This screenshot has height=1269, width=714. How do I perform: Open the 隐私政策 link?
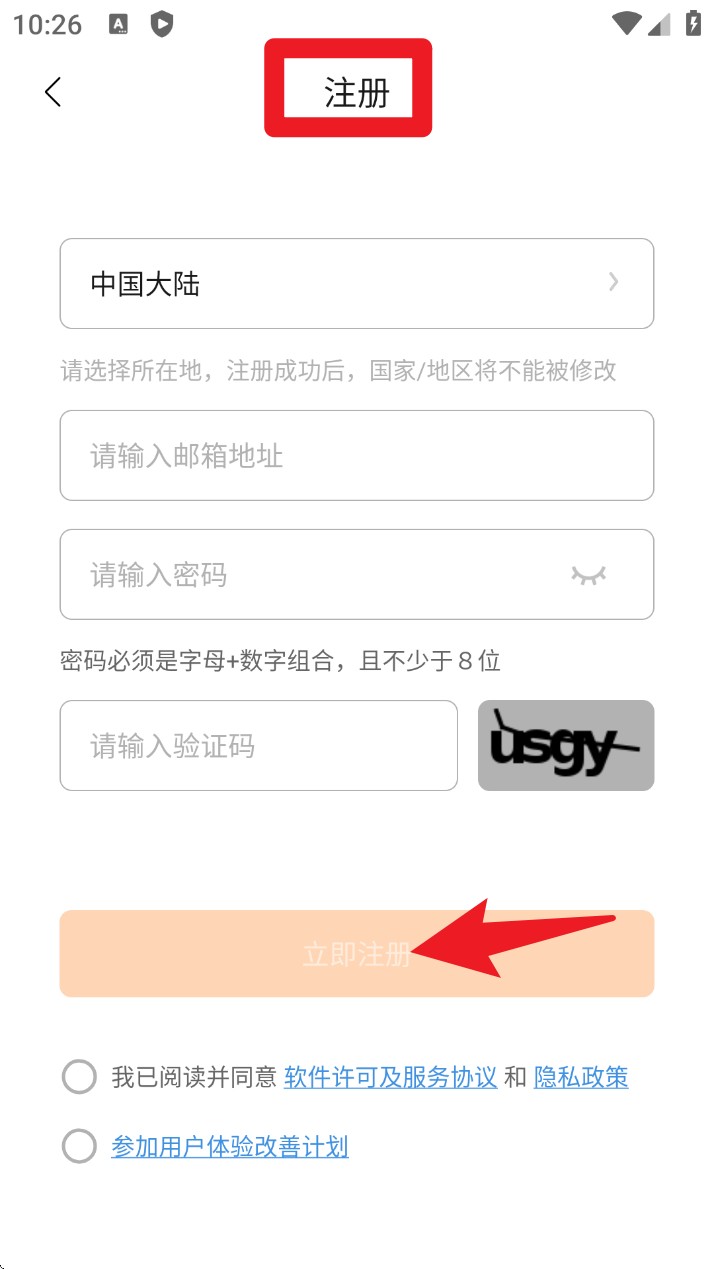(581, 1077)
